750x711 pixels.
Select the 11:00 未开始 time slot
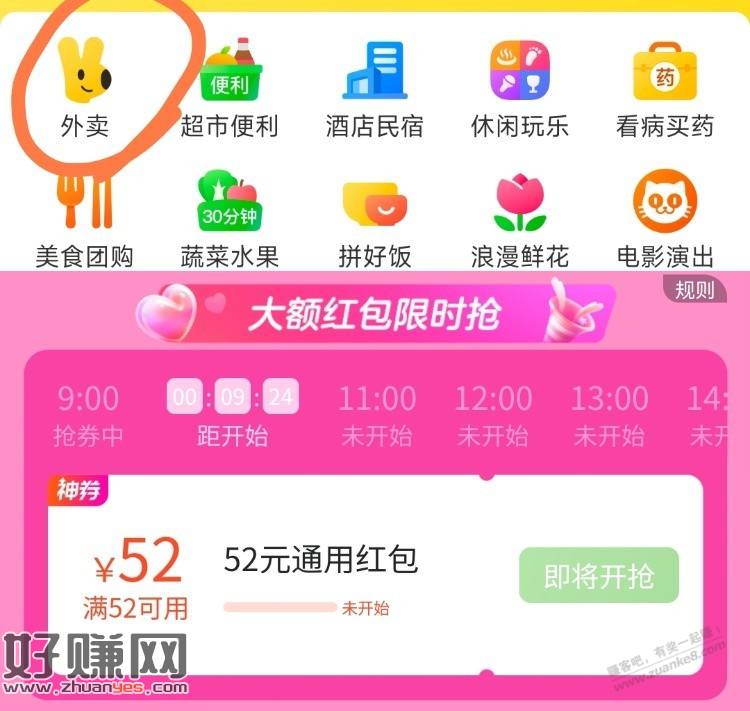coord(377,415)
